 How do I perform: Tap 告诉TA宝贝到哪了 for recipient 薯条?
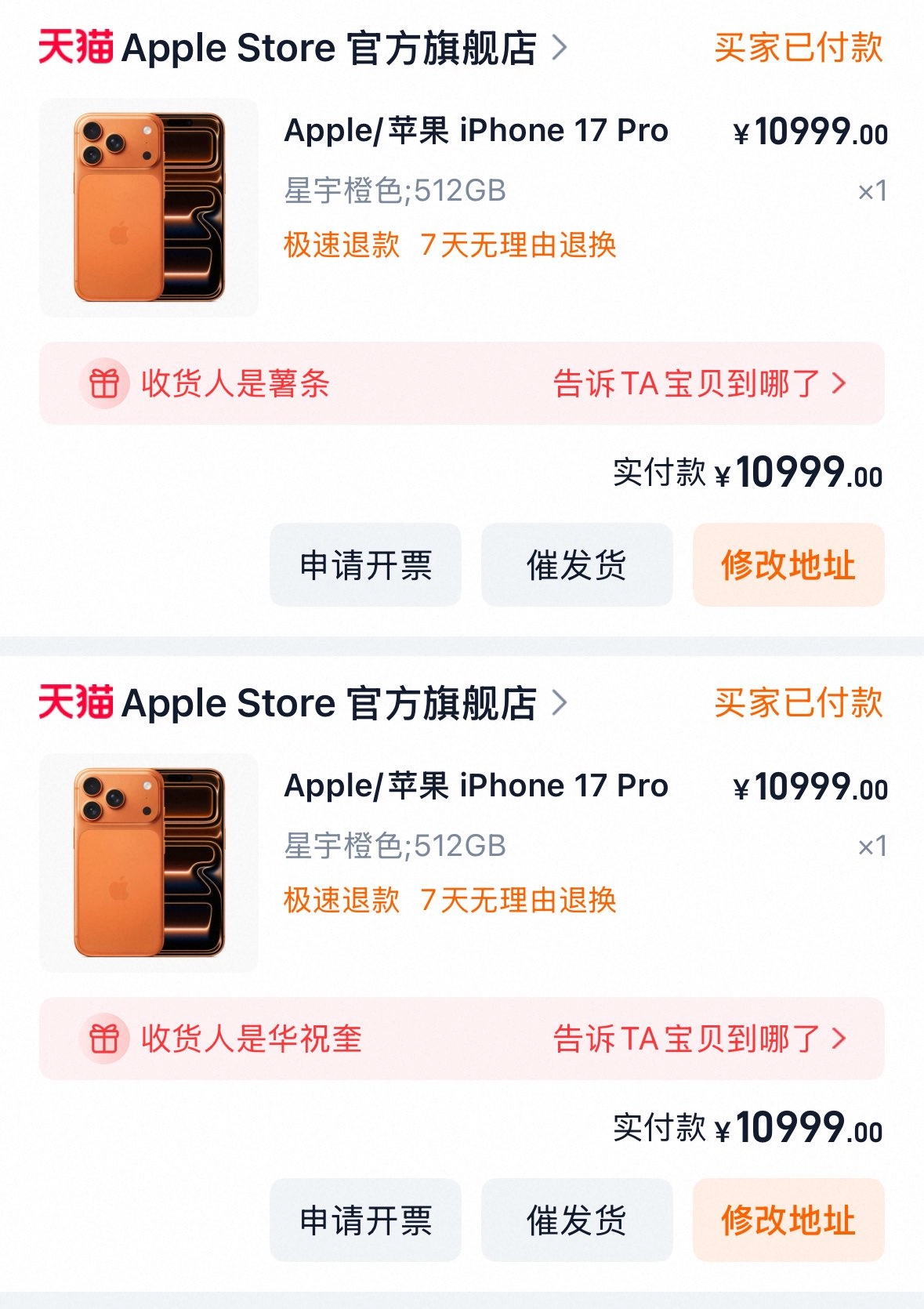699,384
